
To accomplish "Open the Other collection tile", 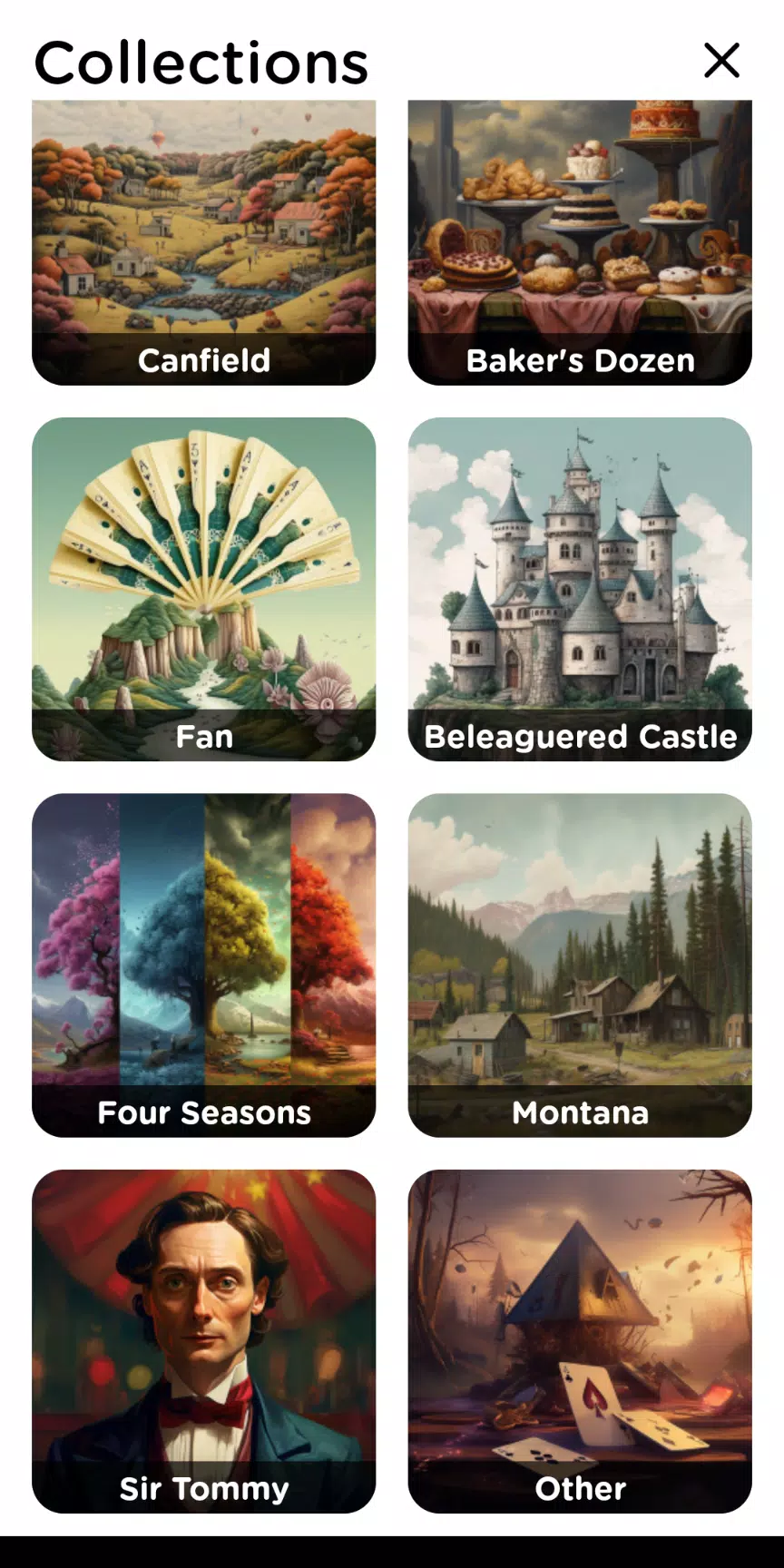I will [x=580, y=1341].
